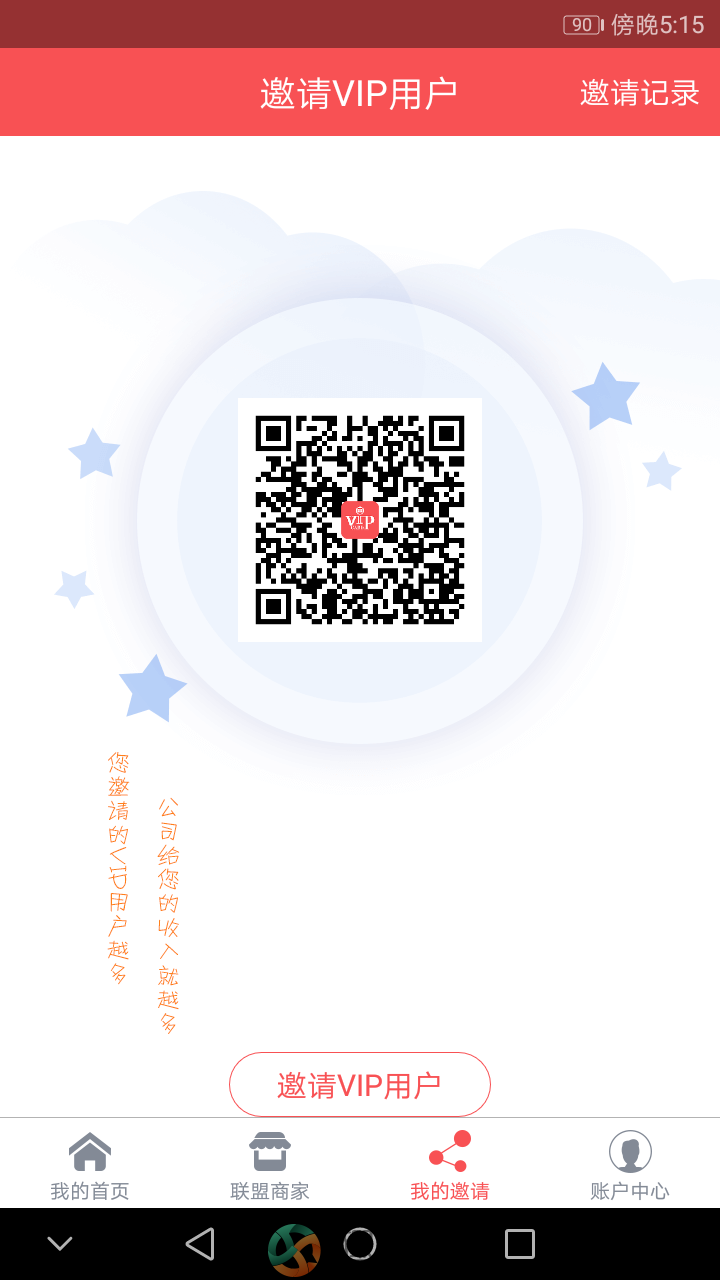This screenshot has height=1280, width=720.
Task: Go to 账户中心 tab
Action: click(x=630, y=1165)
